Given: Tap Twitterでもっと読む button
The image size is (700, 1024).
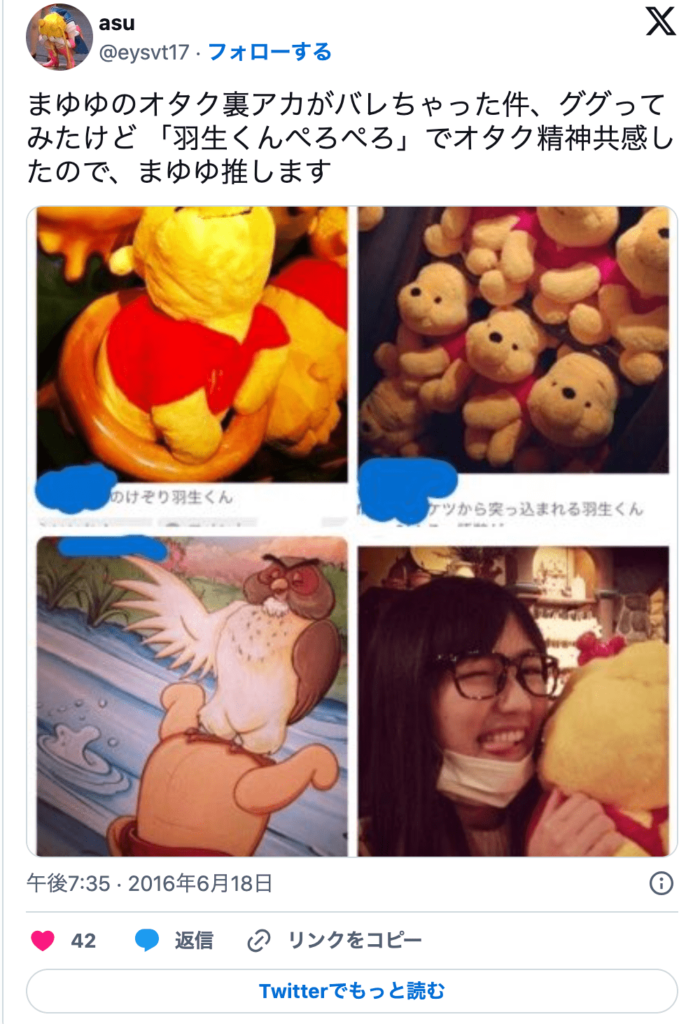Looking at the screenshot, I should coord(352,991).
